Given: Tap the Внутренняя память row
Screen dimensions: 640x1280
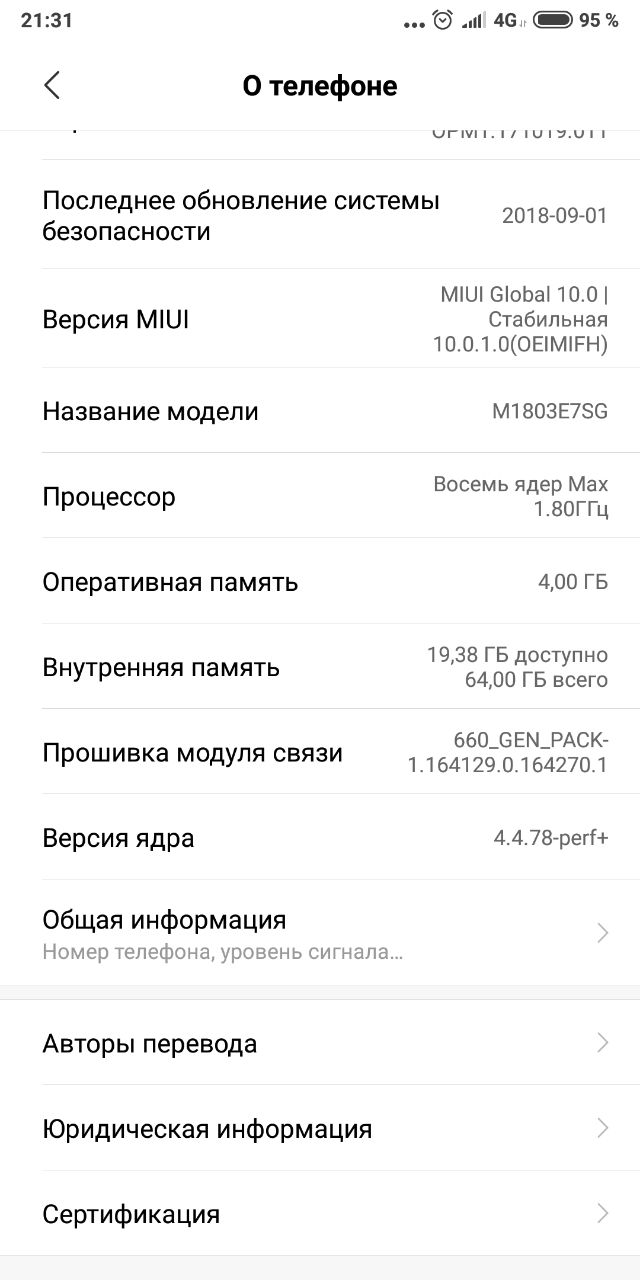Looking at the screenshot, I should point(320,667).
